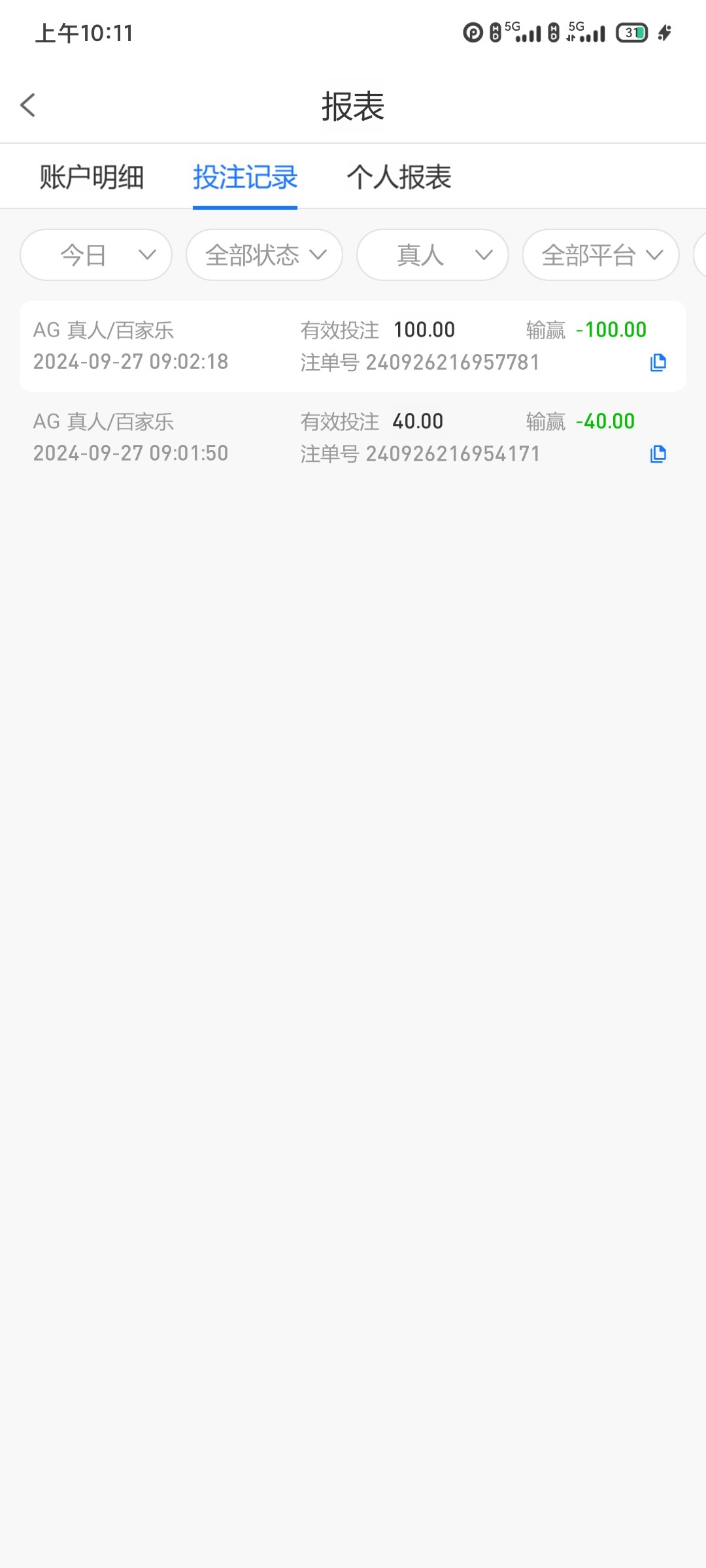Open the 全部状态 status dropdown

point(264,255)
